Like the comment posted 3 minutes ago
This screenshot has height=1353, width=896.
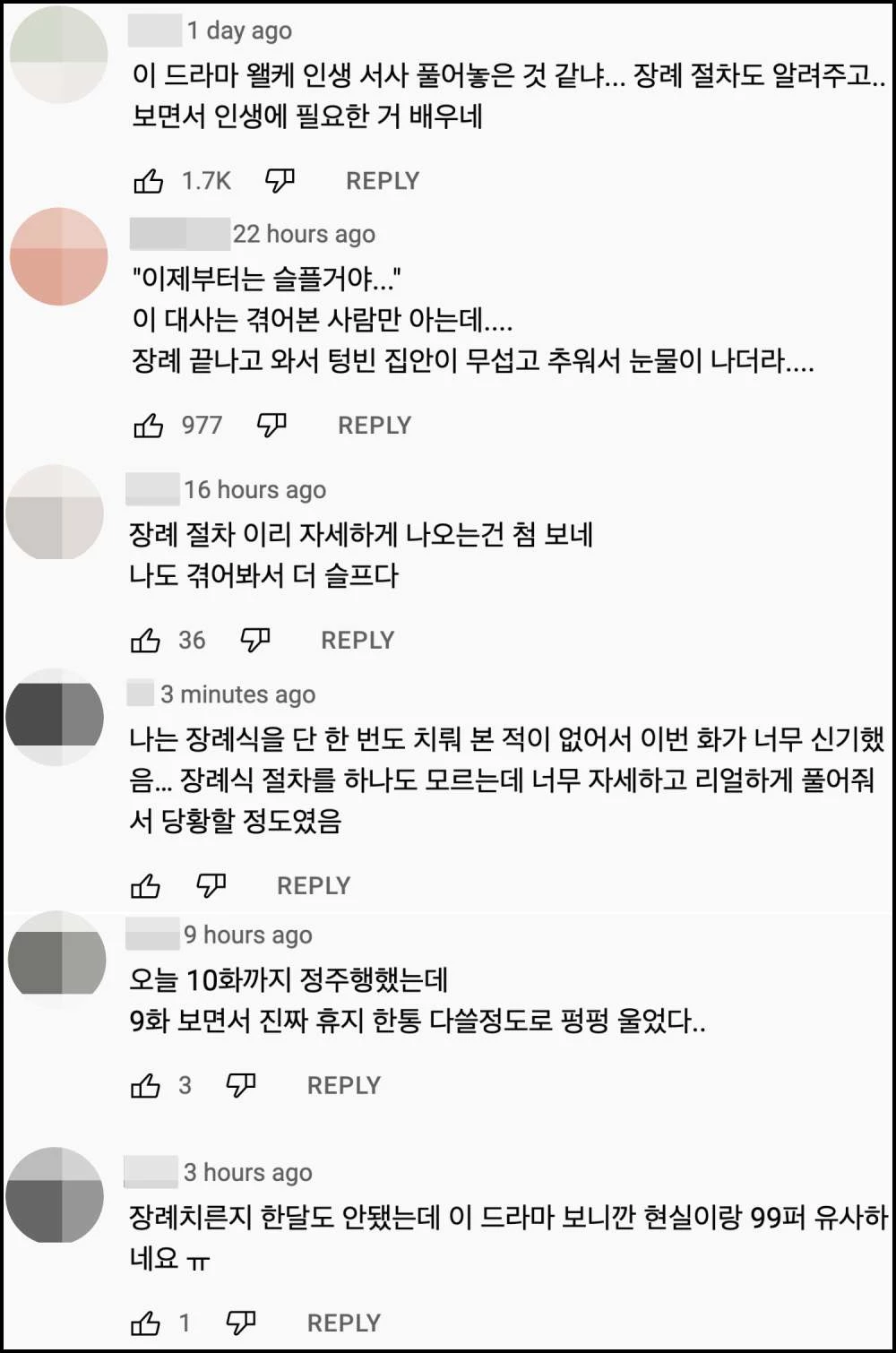pos(145,886)
